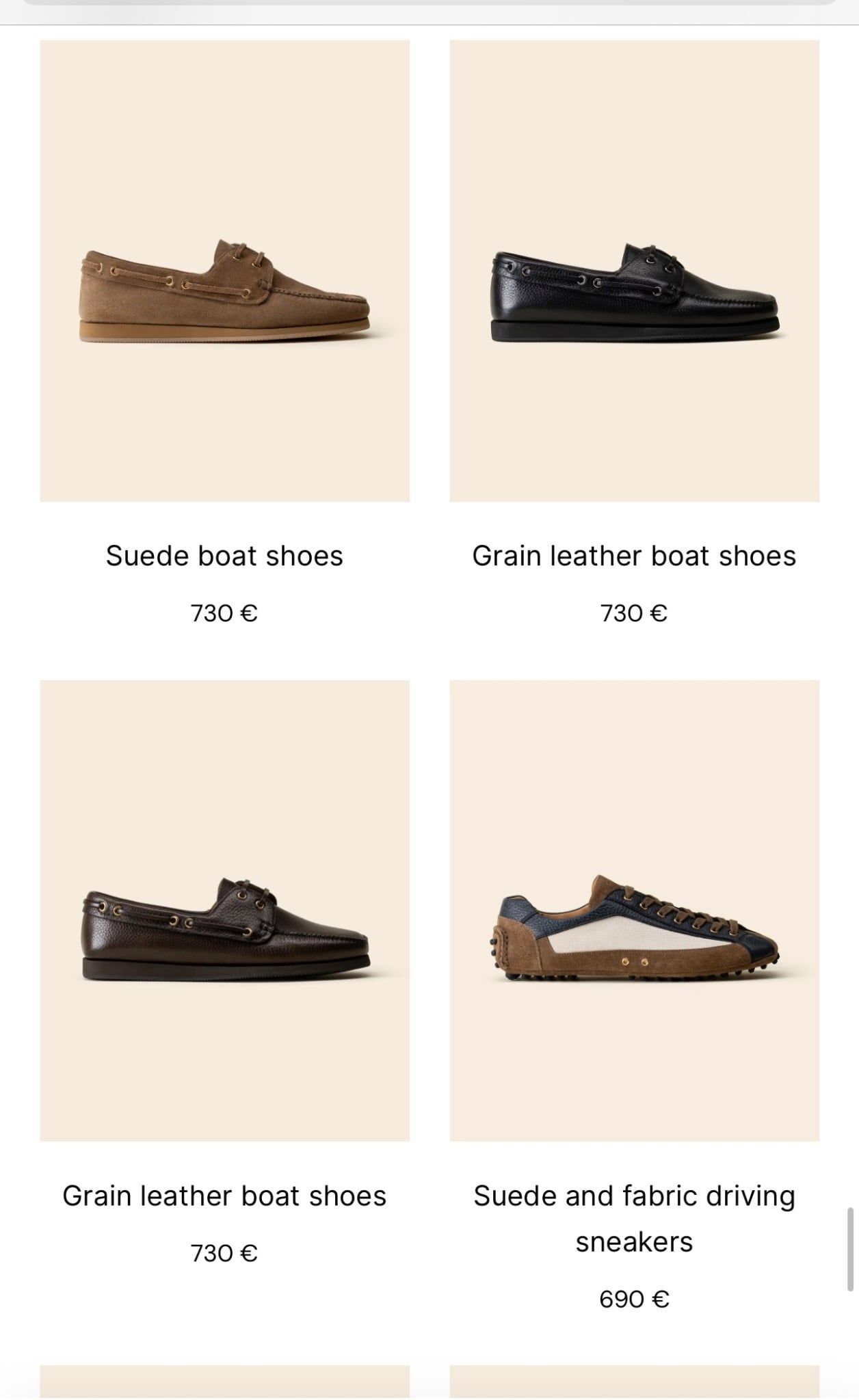The height and width of the screenshot is (1400, 859).
Task: Open the suede and fabric driving sneakers
Action: click(634, 930)
